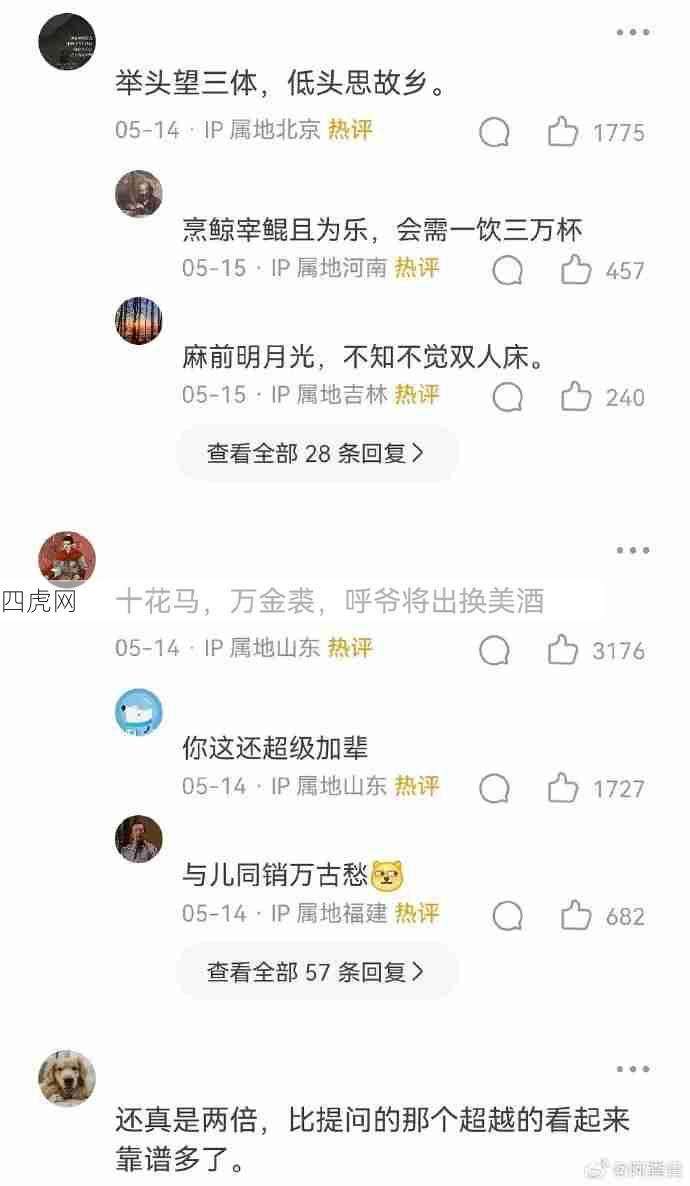Like the 你这还超级加辈 reply
690x1186 pixels.
coord(563,788)
